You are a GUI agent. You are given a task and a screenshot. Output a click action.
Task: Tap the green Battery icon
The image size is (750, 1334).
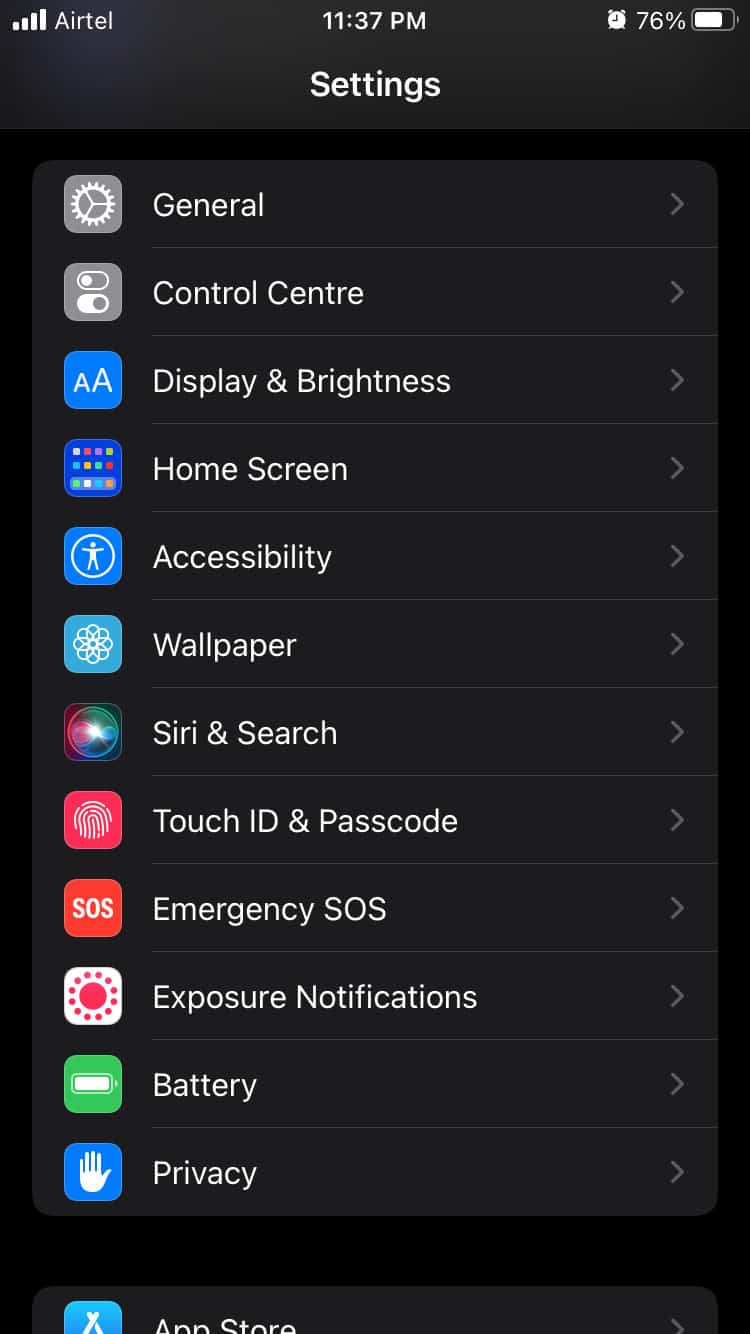92,1084
